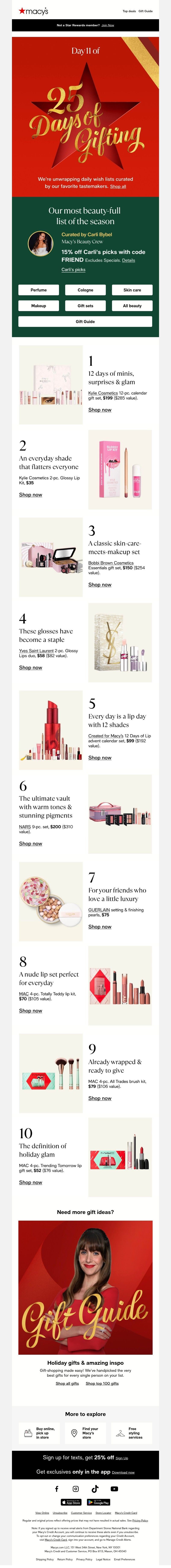Open the Shop all gifts link
Viewport: 171px width, 1568px height.
click(x=67, y=1384)
